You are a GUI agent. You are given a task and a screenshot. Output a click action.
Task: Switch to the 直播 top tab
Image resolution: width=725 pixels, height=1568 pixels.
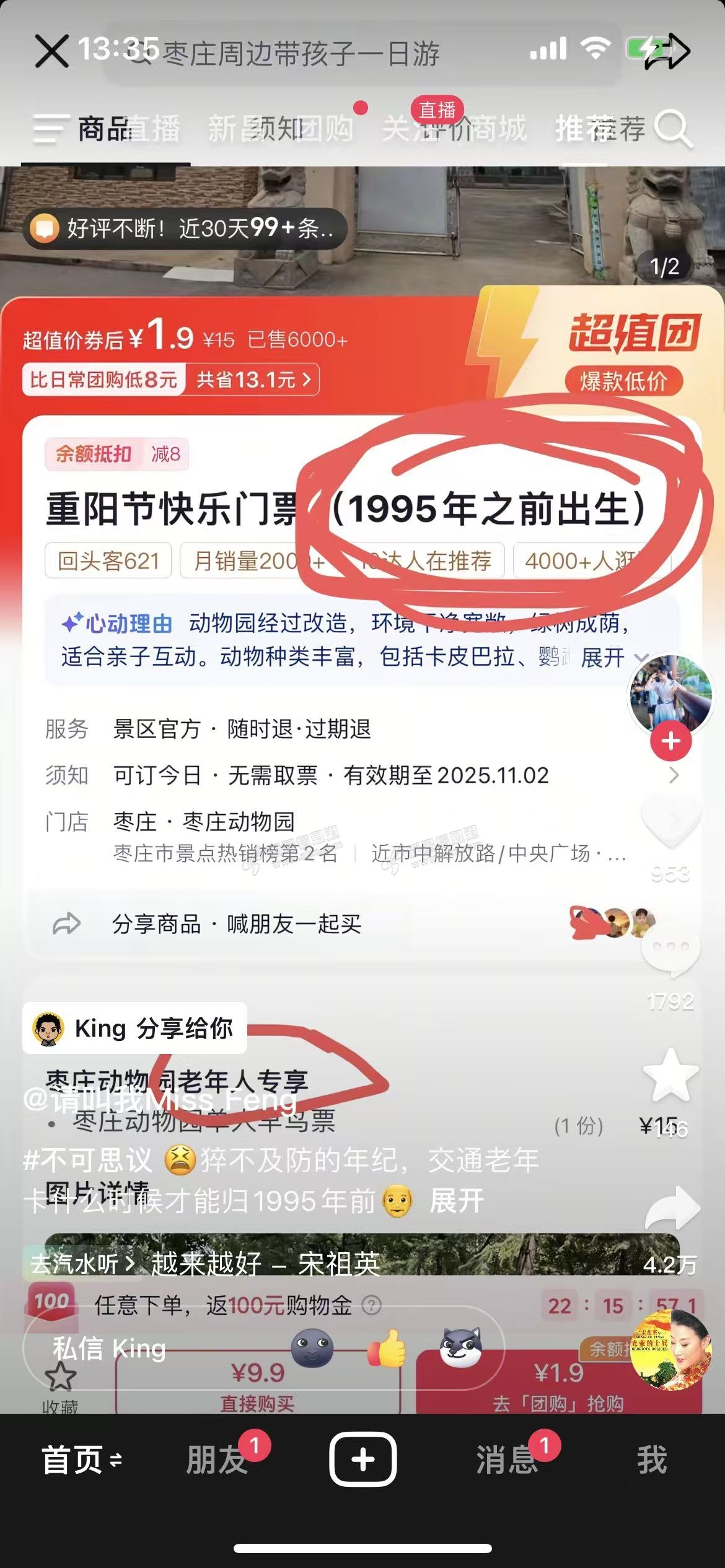(154, 129)
